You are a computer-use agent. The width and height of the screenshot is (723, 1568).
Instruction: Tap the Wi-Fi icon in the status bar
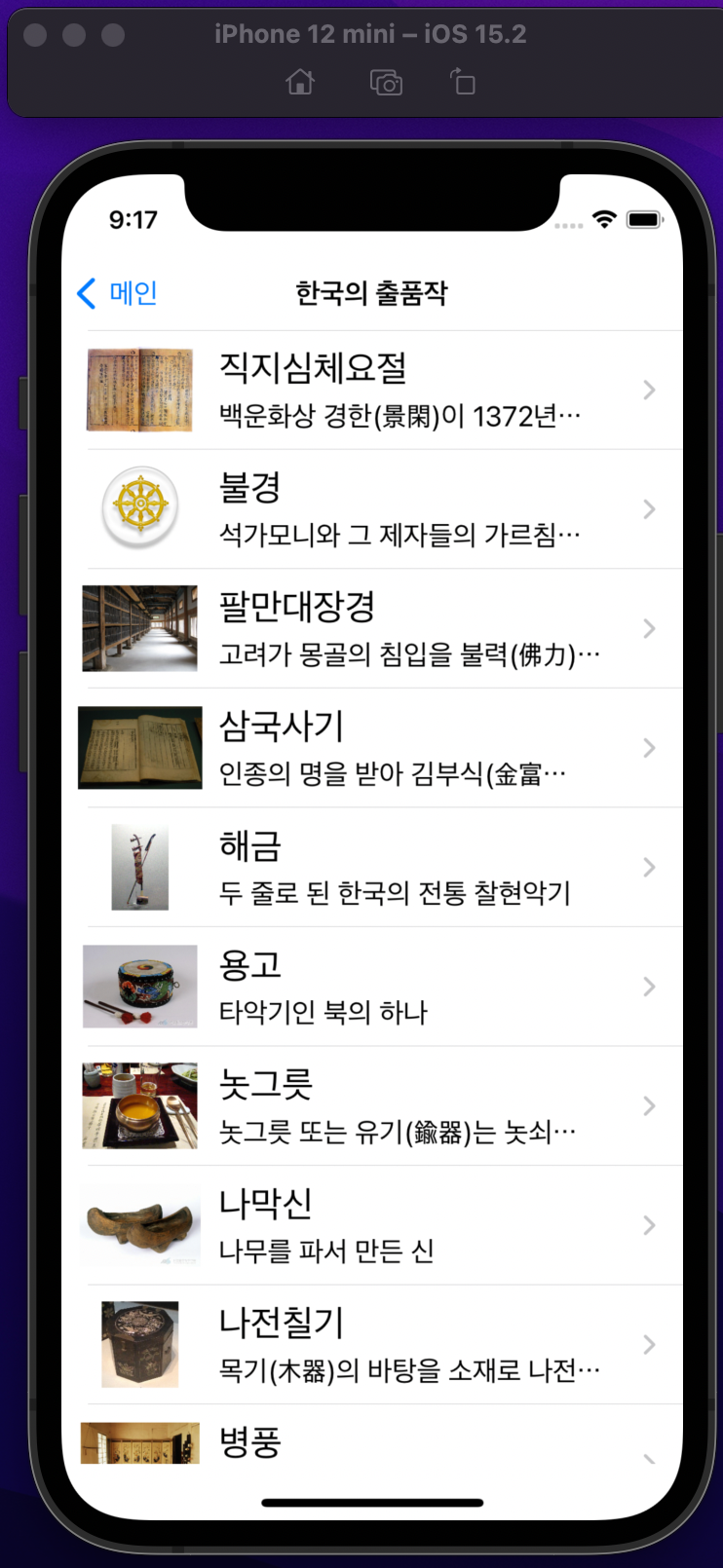pos(606,221)
